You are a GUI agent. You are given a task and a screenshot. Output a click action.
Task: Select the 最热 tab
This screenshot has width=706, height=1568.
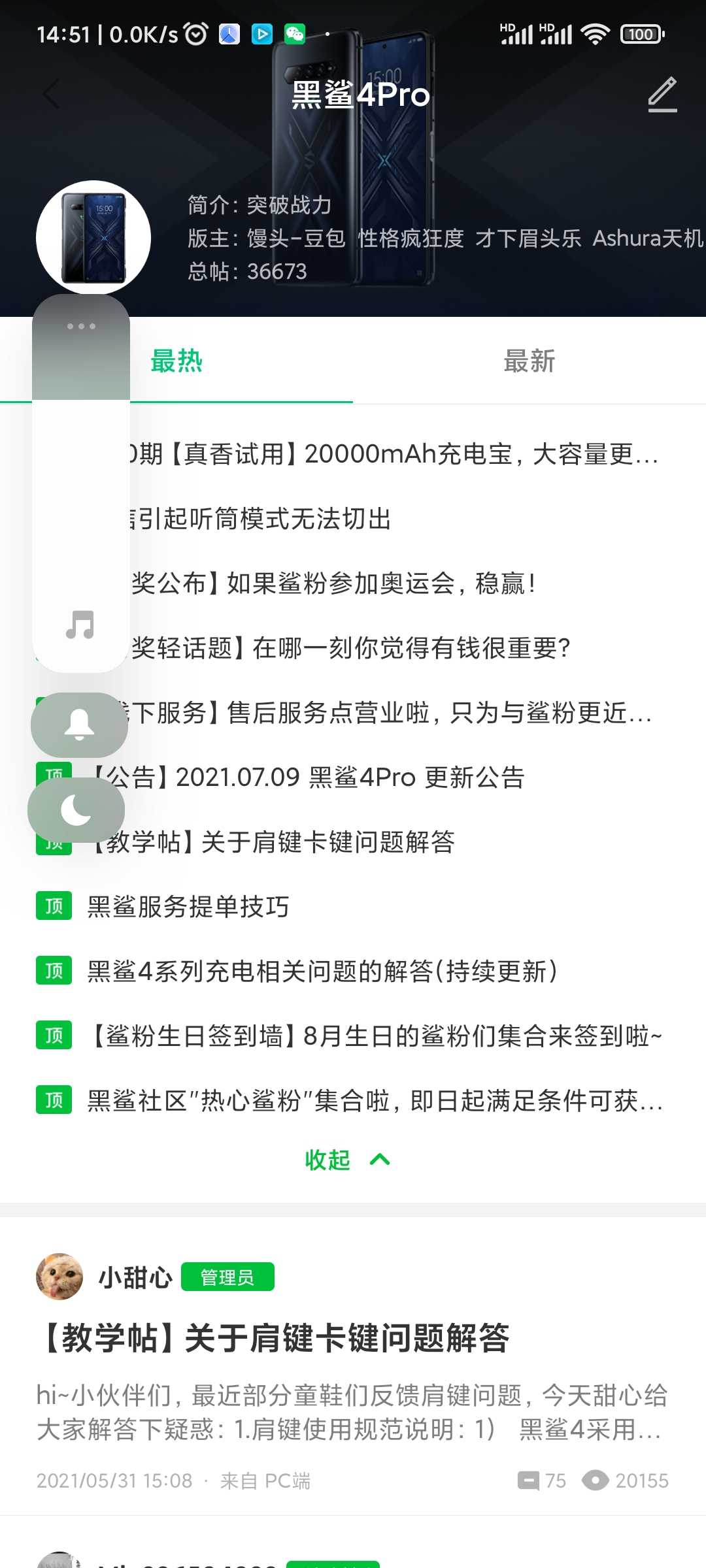pyautogui.click(x=176, y=361)
